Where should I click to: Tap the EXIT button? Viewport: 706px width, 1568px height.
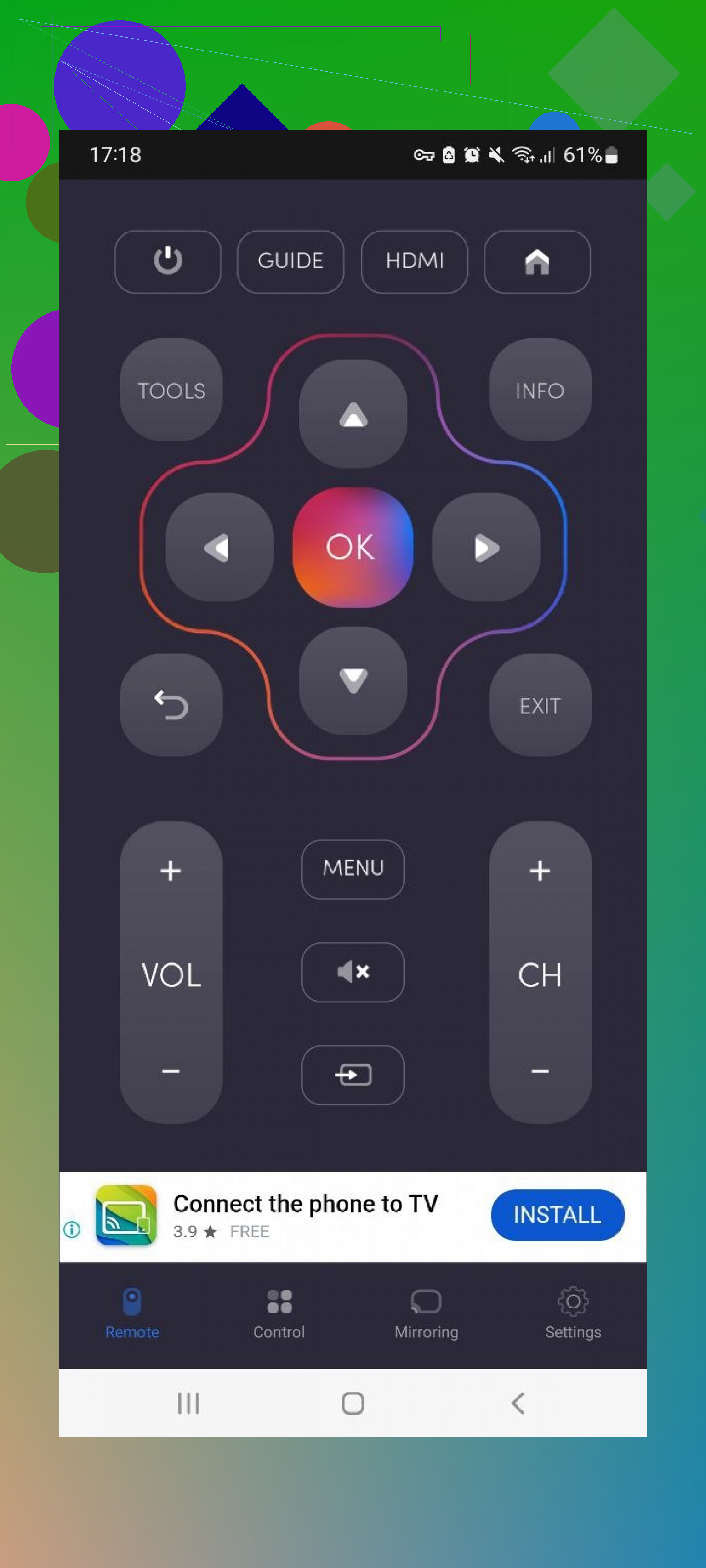coord(540,705)
